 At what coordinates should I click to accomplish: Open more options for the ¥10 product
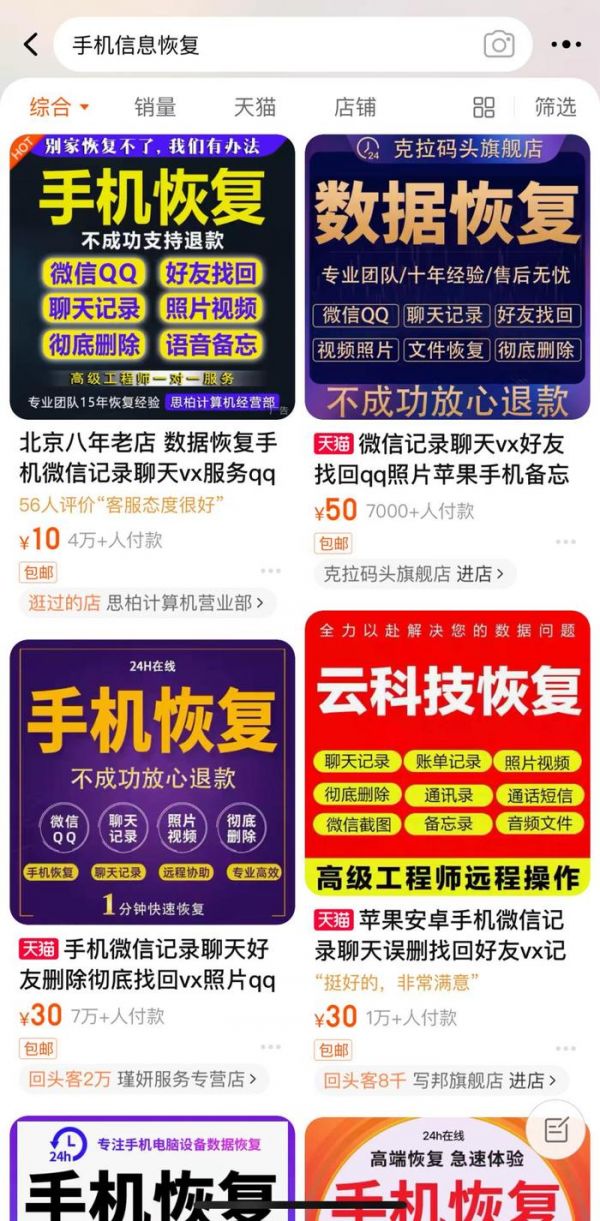[x=271, y=571]
